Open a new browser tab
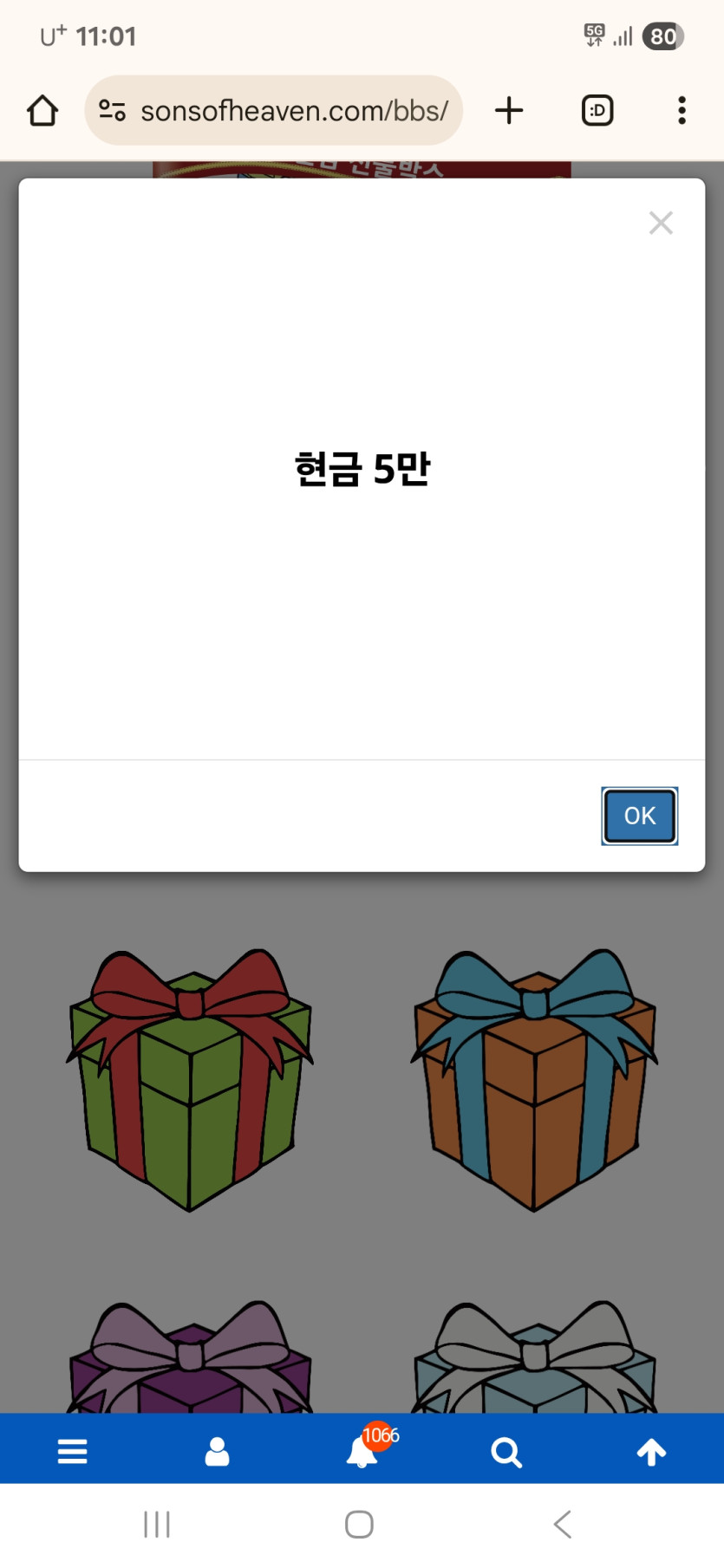Viewport: 724px width, 1568px height. 509,111
